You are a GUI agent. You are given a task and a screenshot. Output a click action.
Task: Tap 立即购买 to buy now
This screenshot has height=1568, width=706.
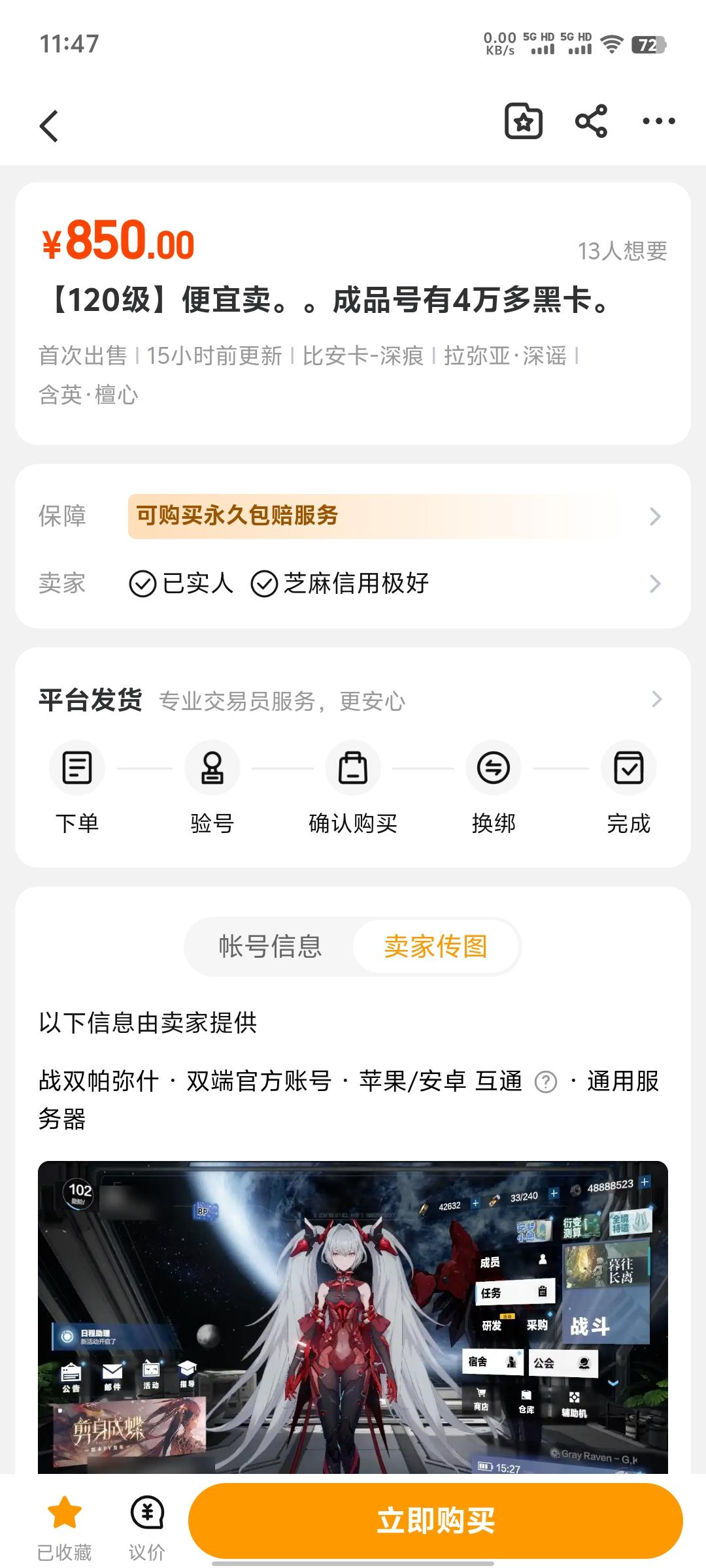coord(435,1520)
